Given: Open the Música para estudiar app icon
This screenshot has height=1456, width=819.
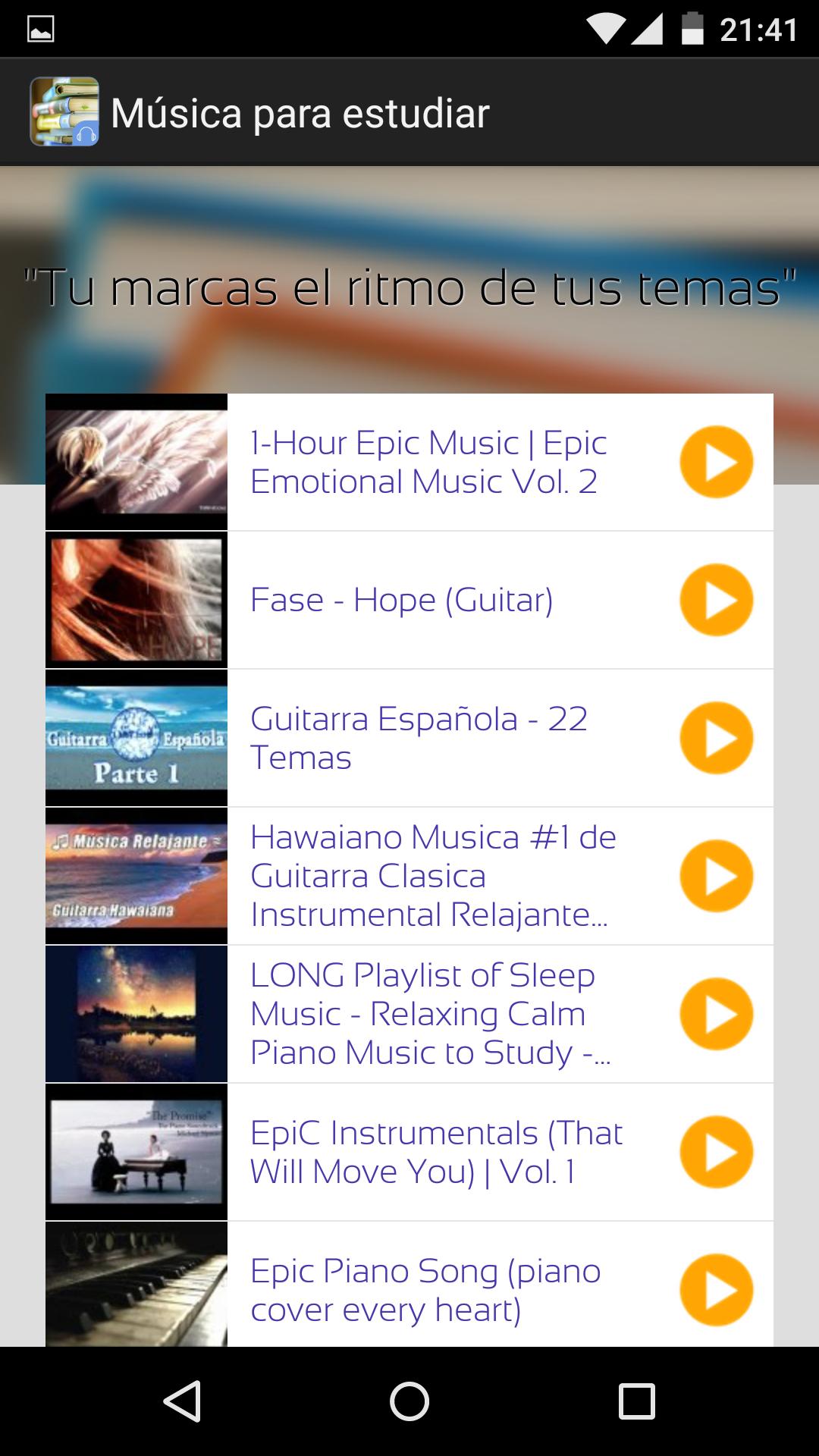Looking at the screenshot, I should click(x=67, y=112).
